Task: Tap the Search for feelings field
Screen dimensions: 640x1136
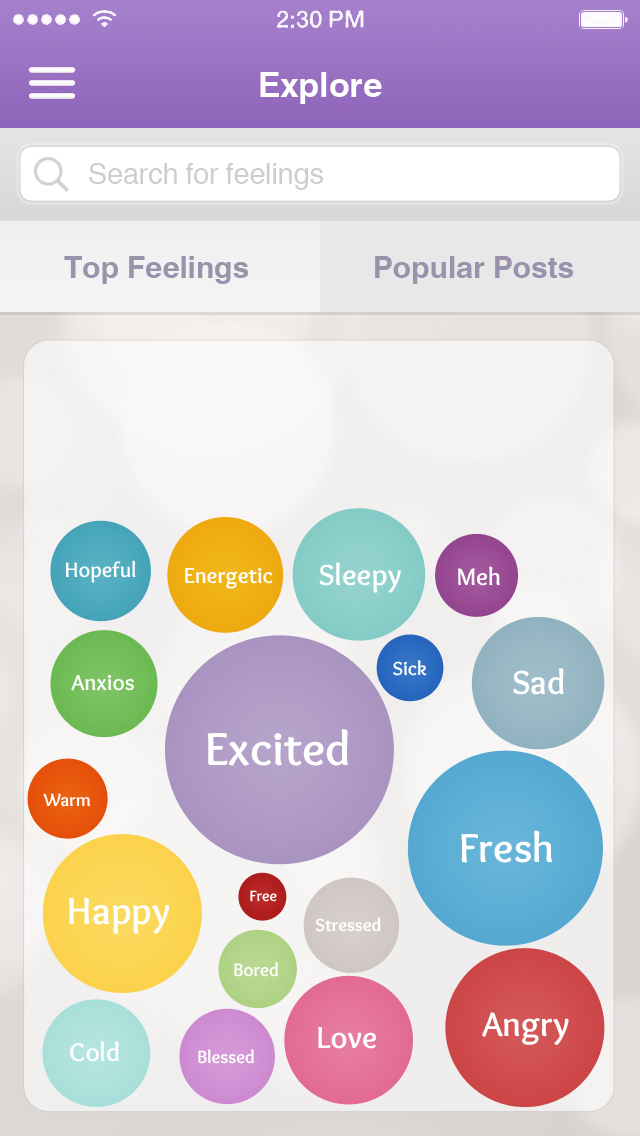Action: [x=320, y=174]
